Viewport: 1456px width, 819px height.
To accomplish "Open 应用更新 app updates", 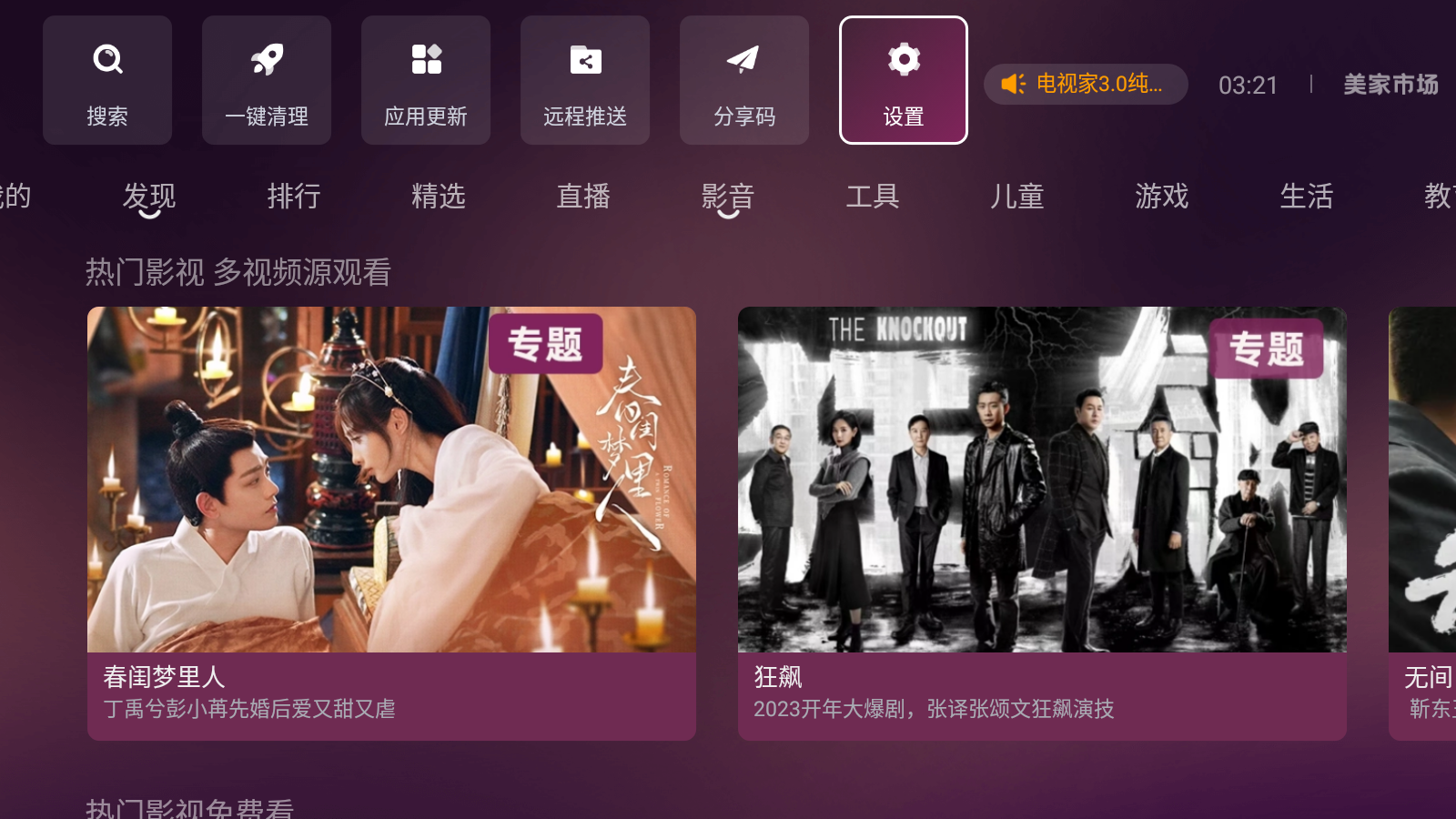I will 426,80.
